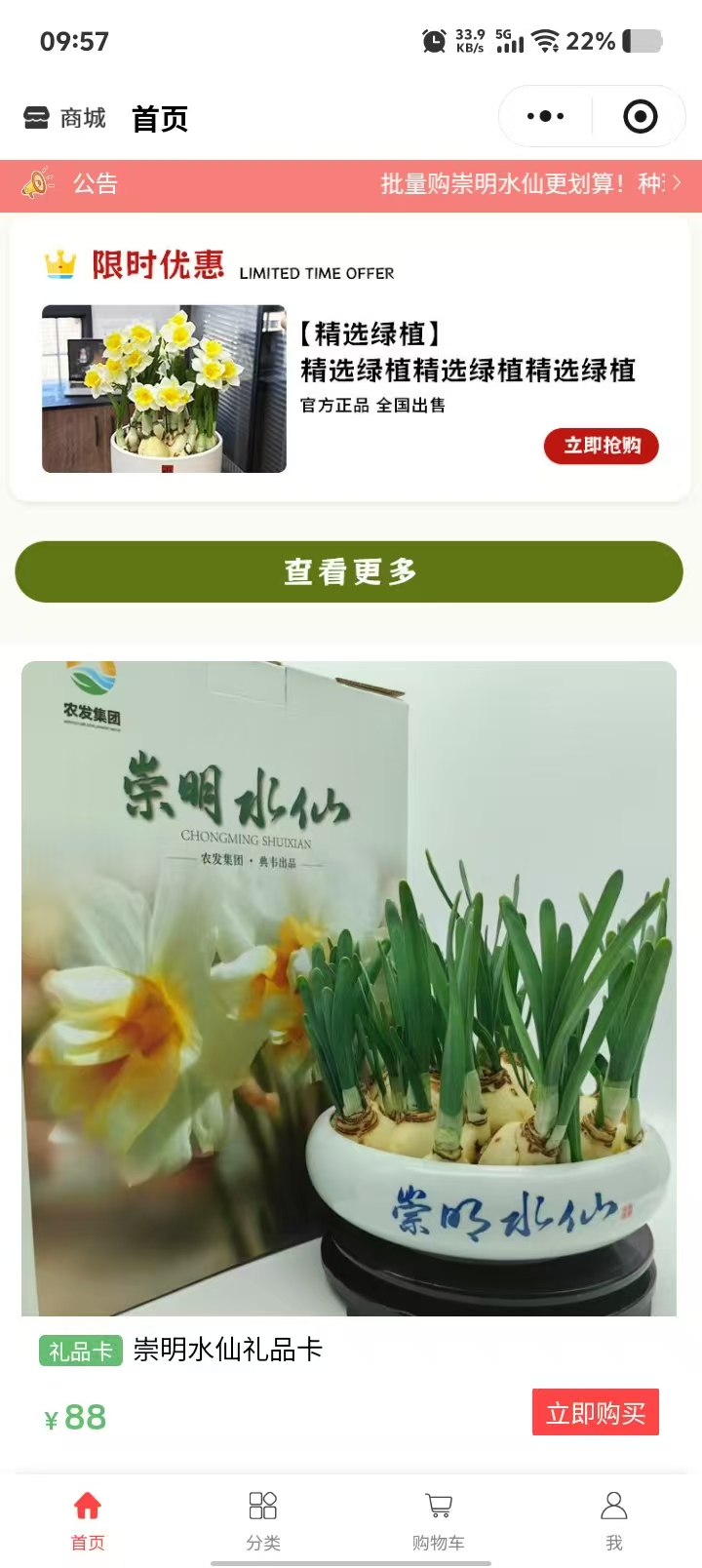Go to the 我 profile tab
The width and height of the screenshot is (702, 1568).
[614, 1519]
